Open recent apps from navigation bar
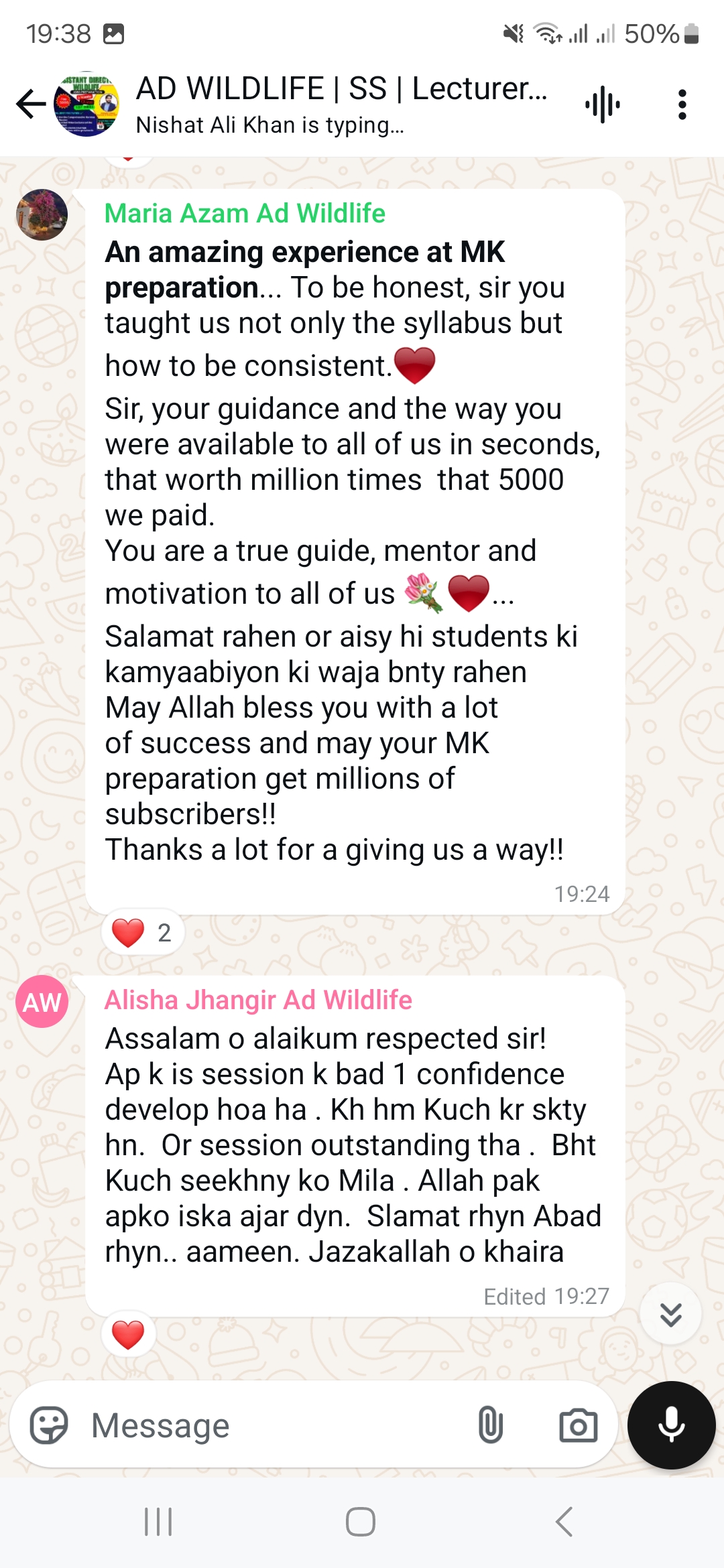724x1568 pixels. point(158,1522)
